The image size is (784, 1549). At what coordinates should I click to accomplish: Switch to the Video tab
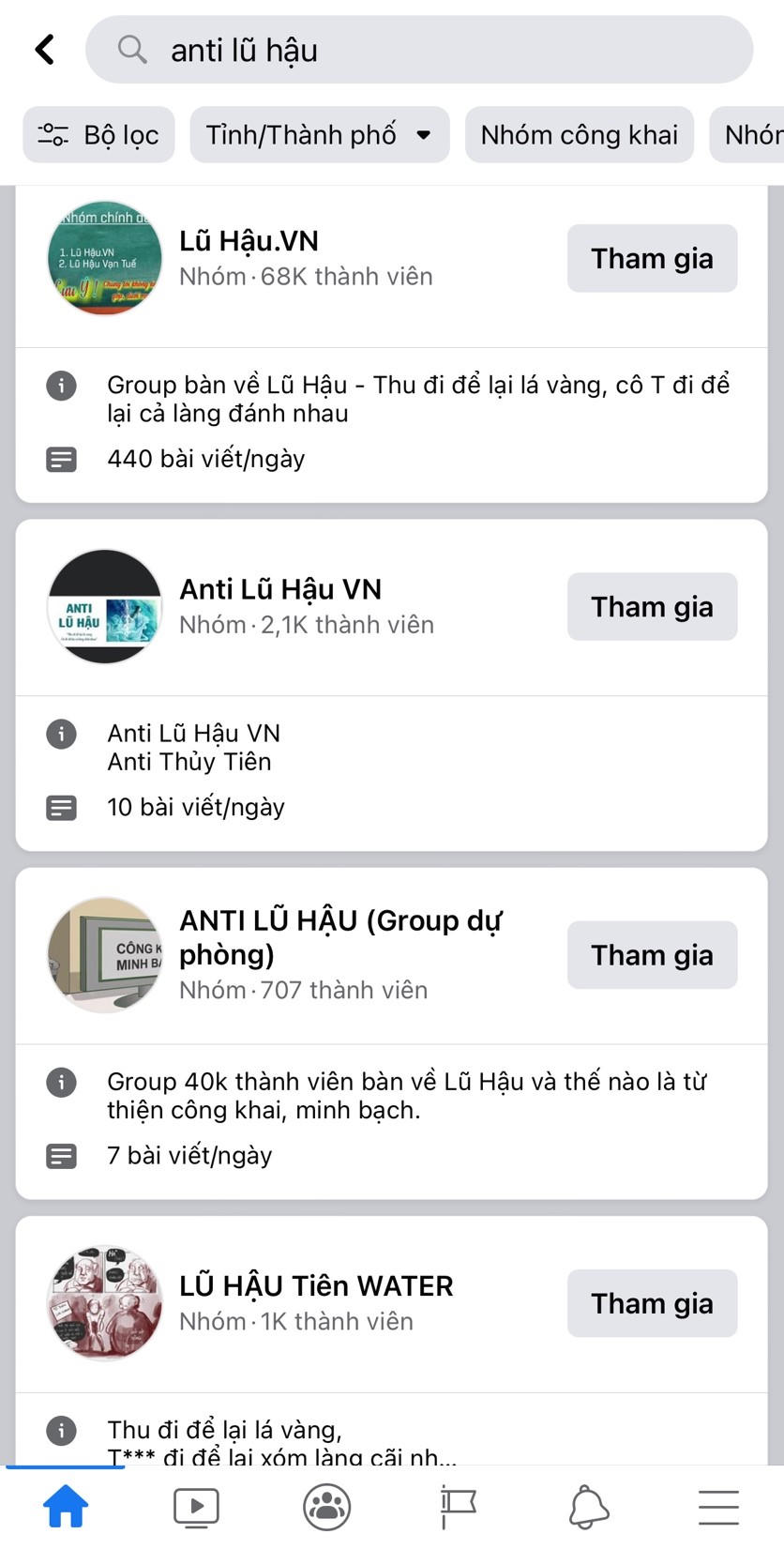(x=196, y=1507)
